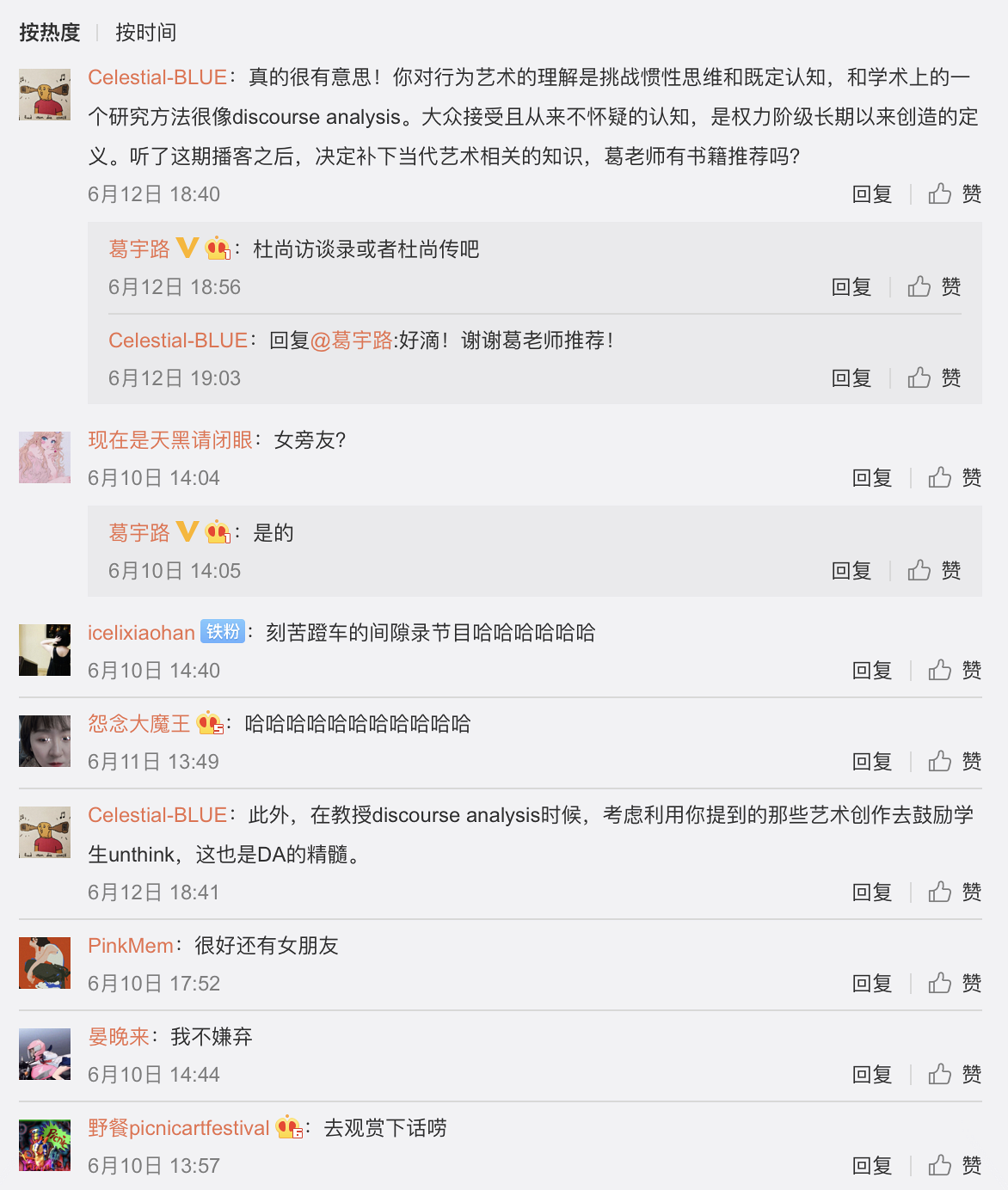Open icelixiaohan's user profile
The image size is (1008, 1190).
[x=141, y=633]
